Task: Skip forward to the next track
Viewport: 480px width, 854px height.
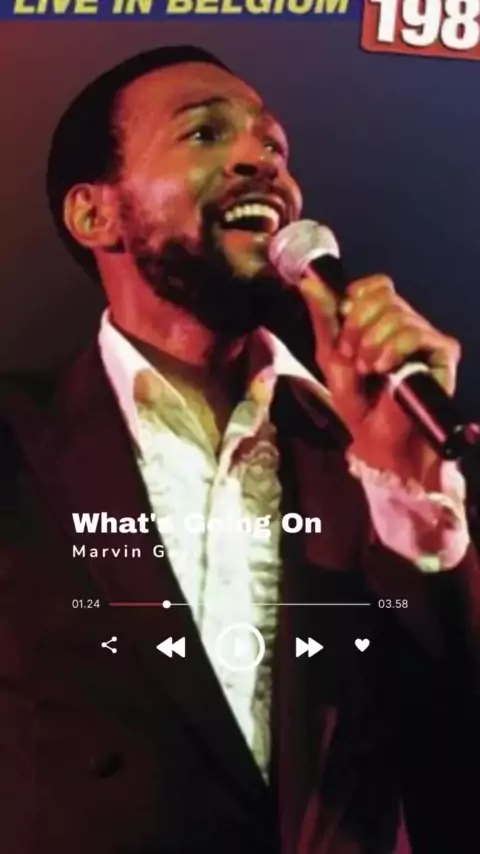Action: coord(309,647)
